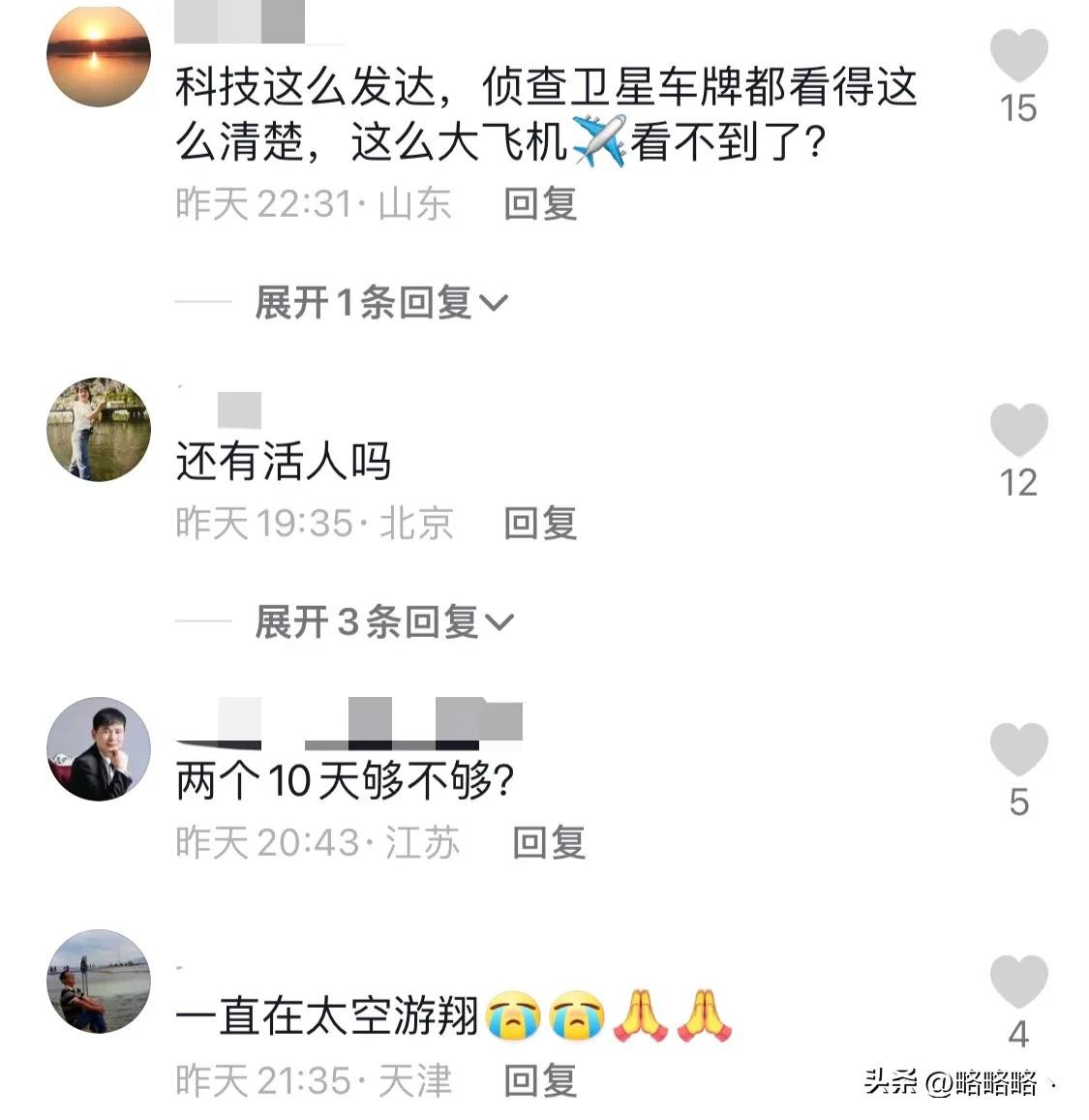Open the avatar beside 还有活人吗
Image resolution: width=1089 pixels, height=1120 pixels.
click(x=99, y=429)
